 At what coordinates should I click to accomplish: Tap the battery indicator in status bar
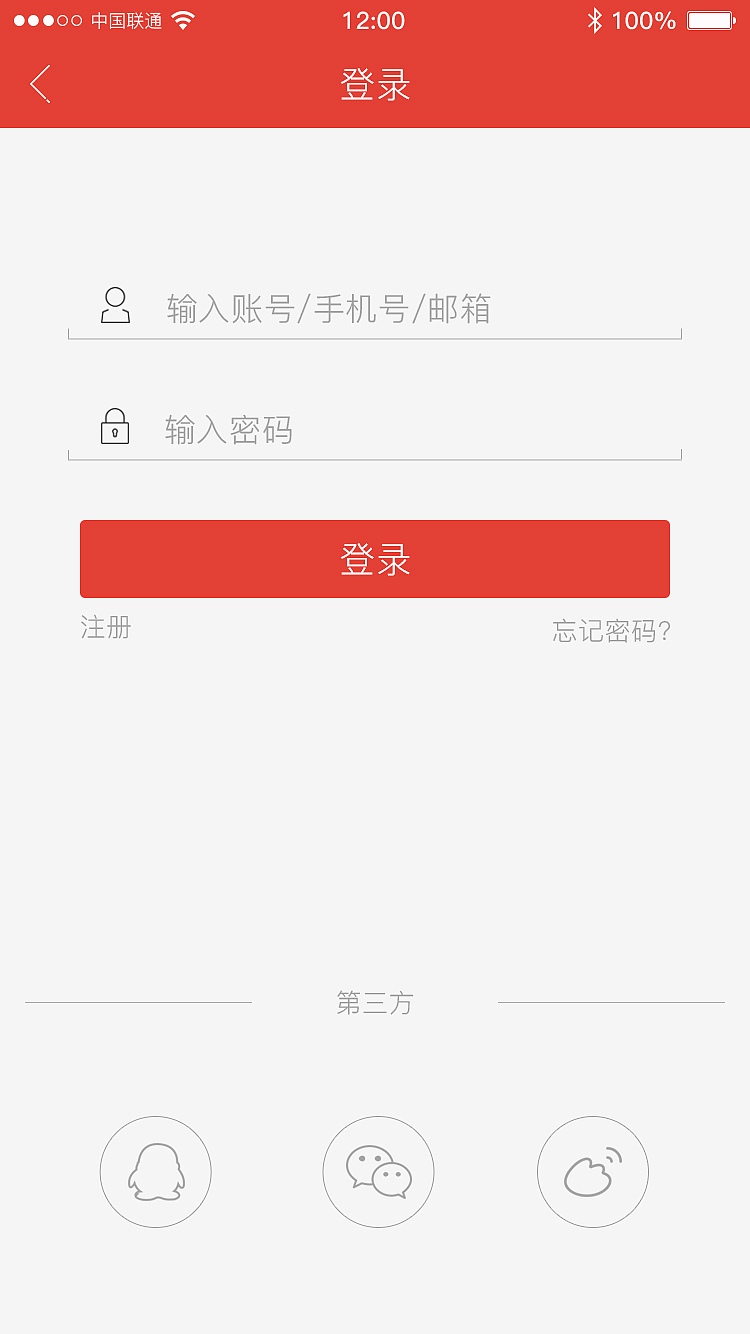[x=712, y=20]
